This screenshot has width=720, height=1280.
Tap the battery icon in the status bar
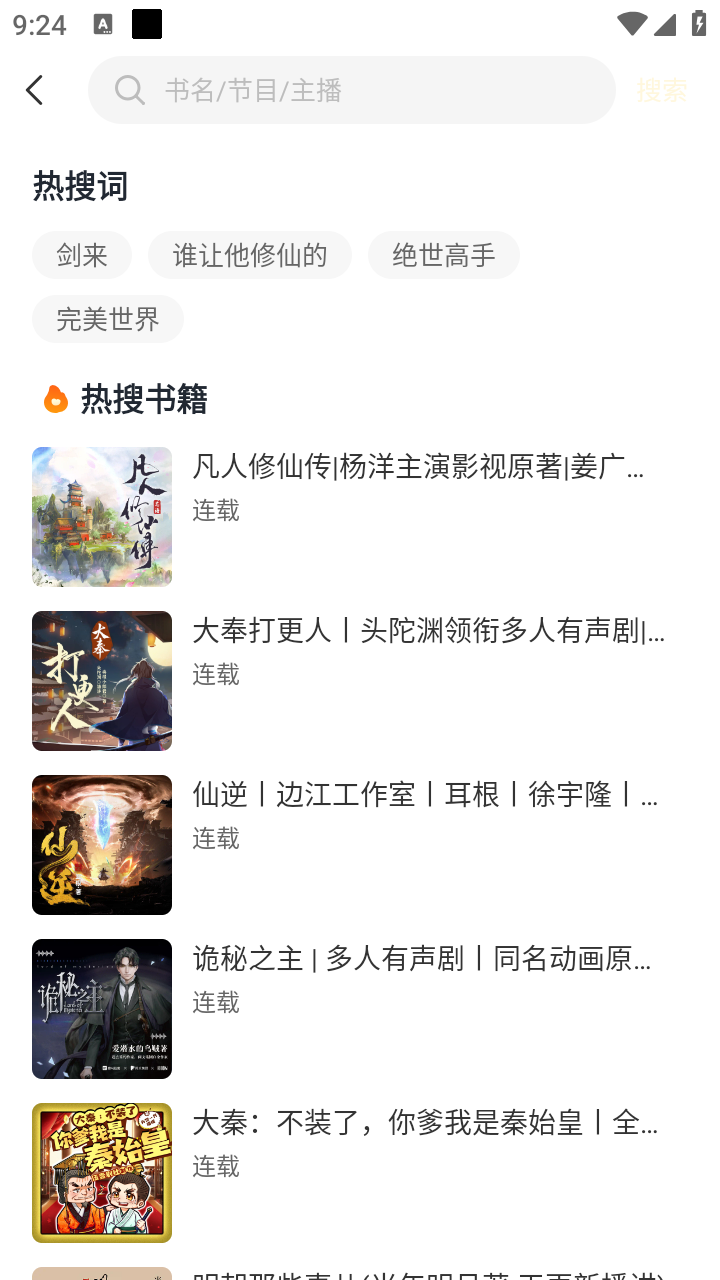click(x=696, y=23)
